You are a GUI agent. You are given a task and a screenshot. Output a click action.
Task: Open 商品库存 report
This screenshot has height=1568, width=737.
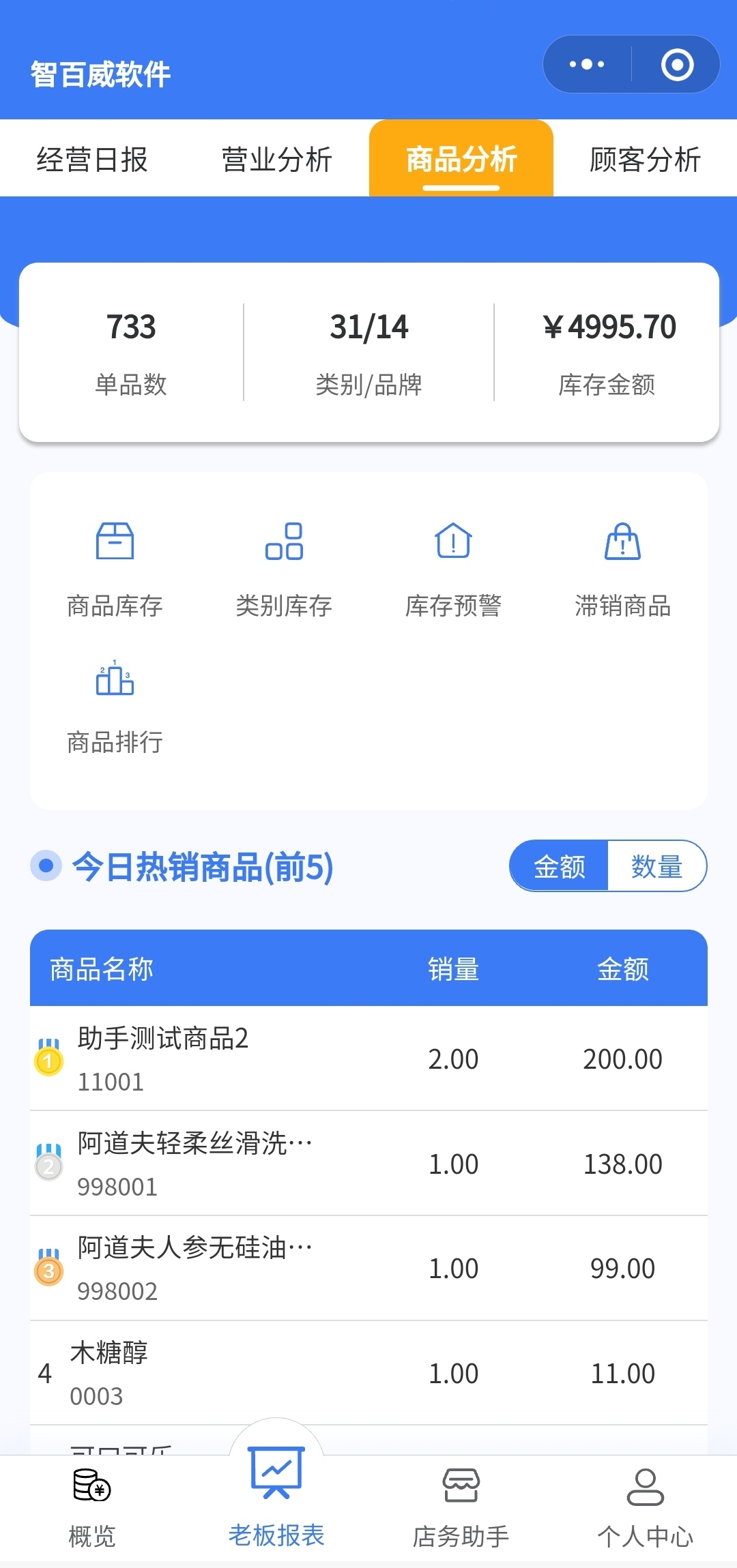tap(115, 567)
